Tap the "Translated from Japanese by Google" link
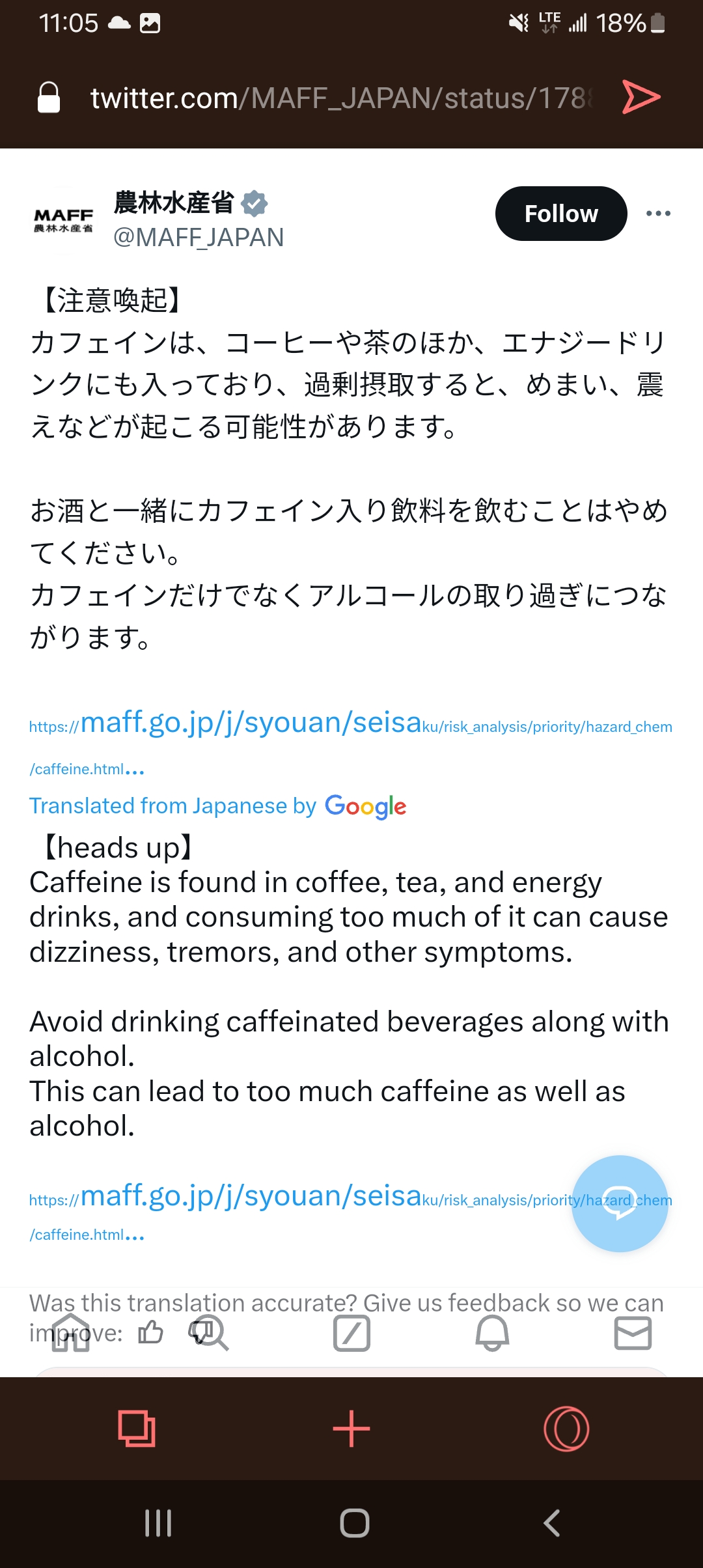The image size is (703, 1568). pyautogui.click(x=217, y=806)
